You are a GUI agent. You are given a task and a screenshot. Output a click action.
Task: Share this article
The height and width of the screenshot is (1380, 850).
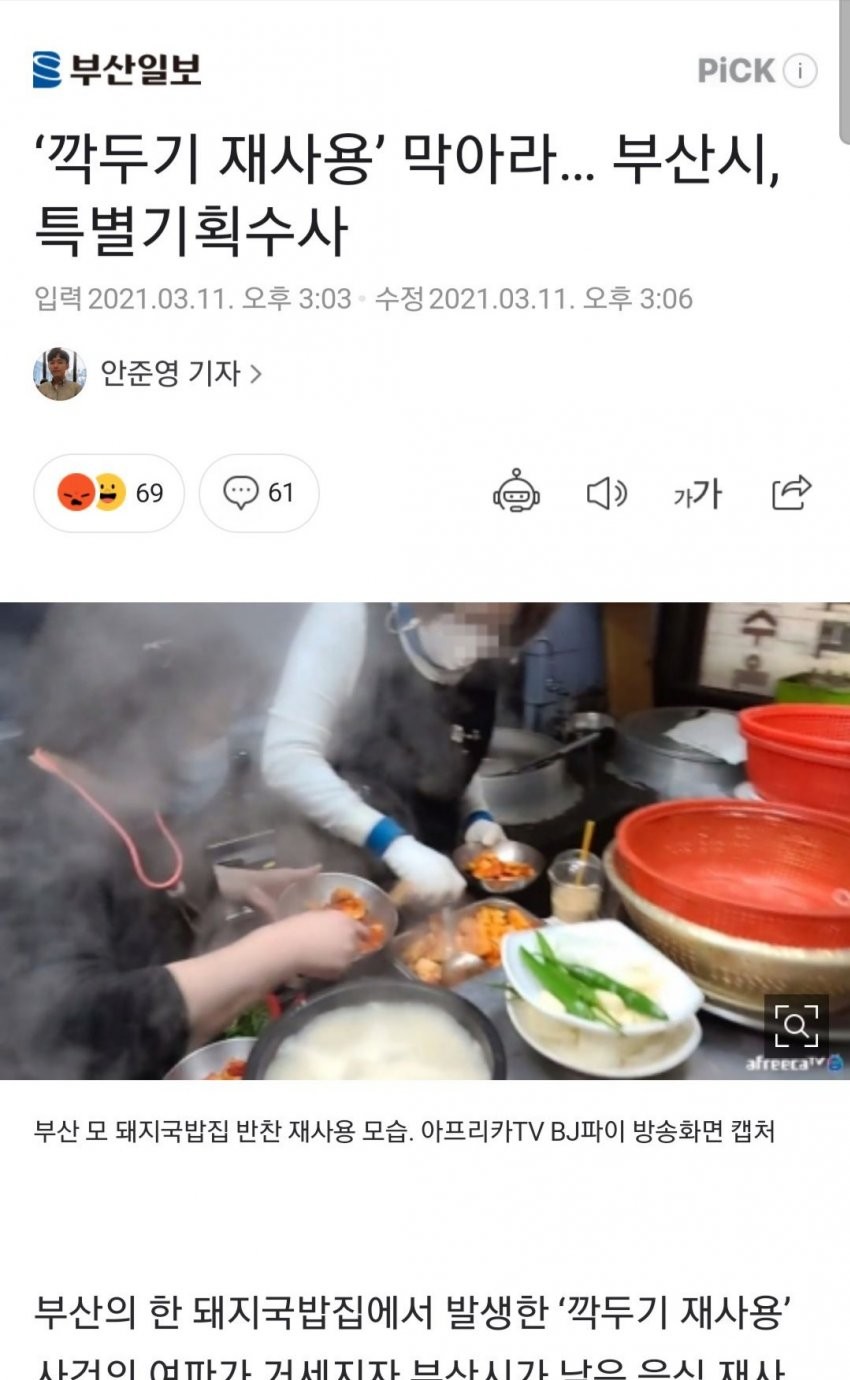click(791, 493)
